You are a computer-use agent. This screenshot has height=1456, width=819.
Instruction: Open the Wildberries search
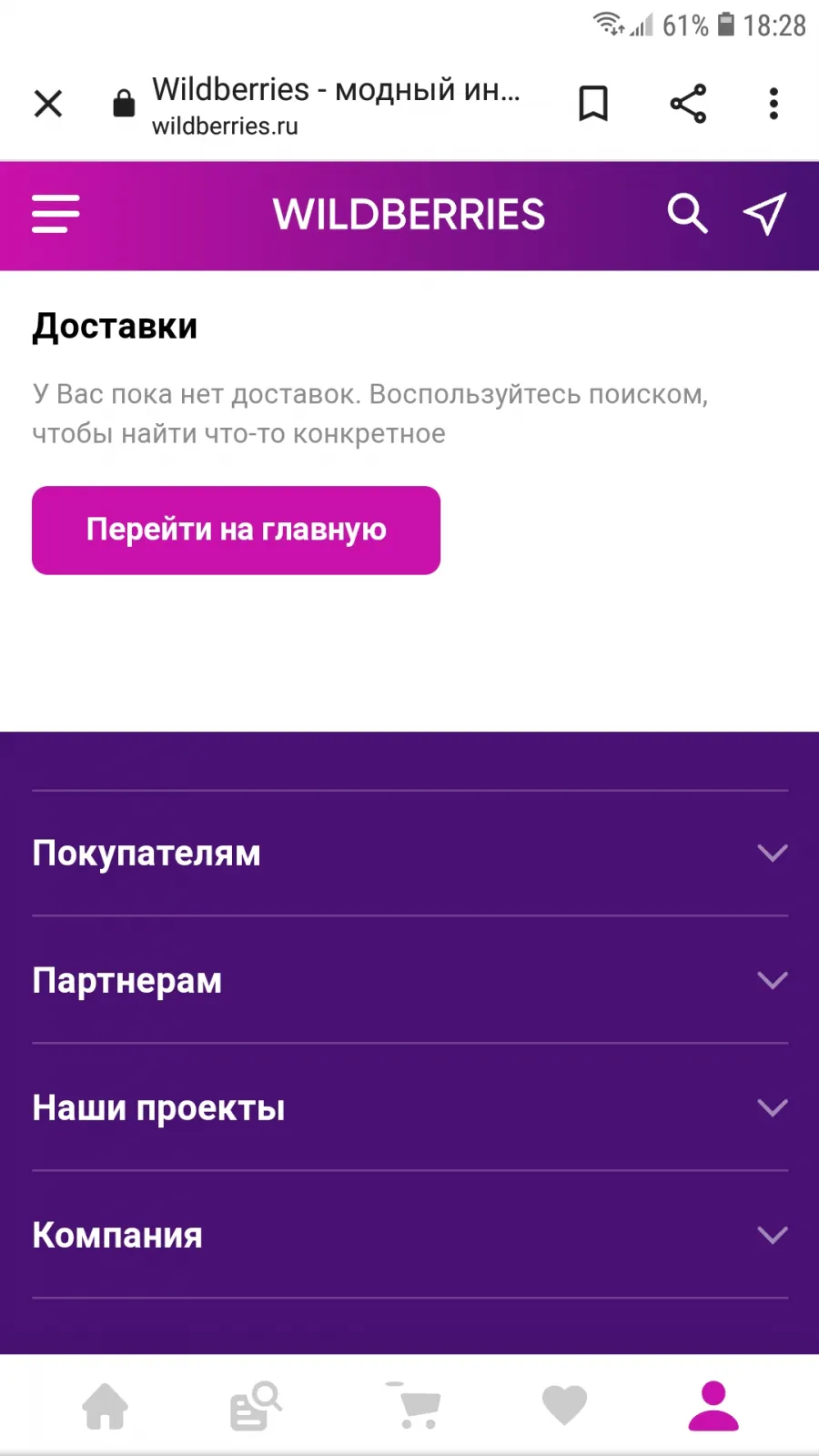tap(687, 215)
